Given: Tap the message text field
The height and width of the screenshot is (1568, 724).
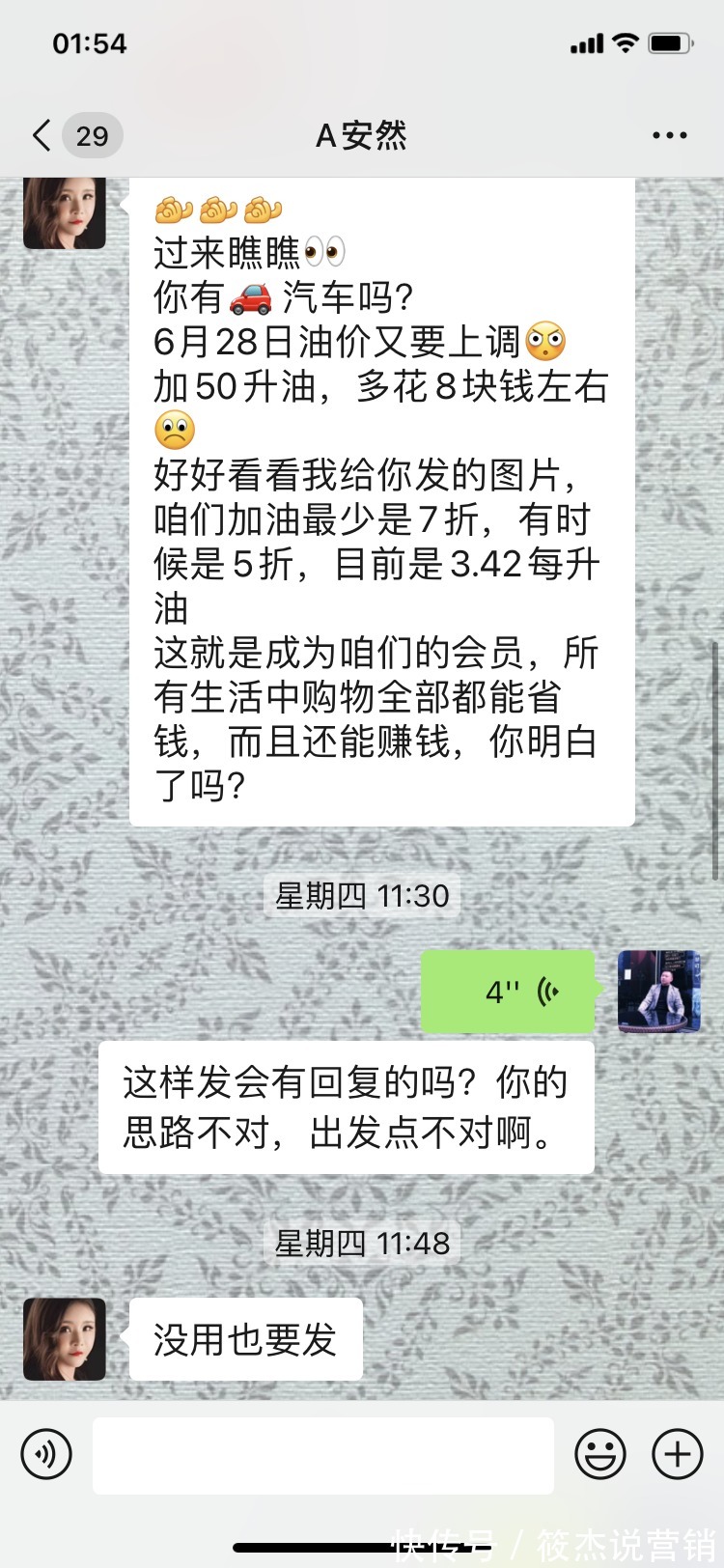Looking at the screenshot, I should point(323,1455).
